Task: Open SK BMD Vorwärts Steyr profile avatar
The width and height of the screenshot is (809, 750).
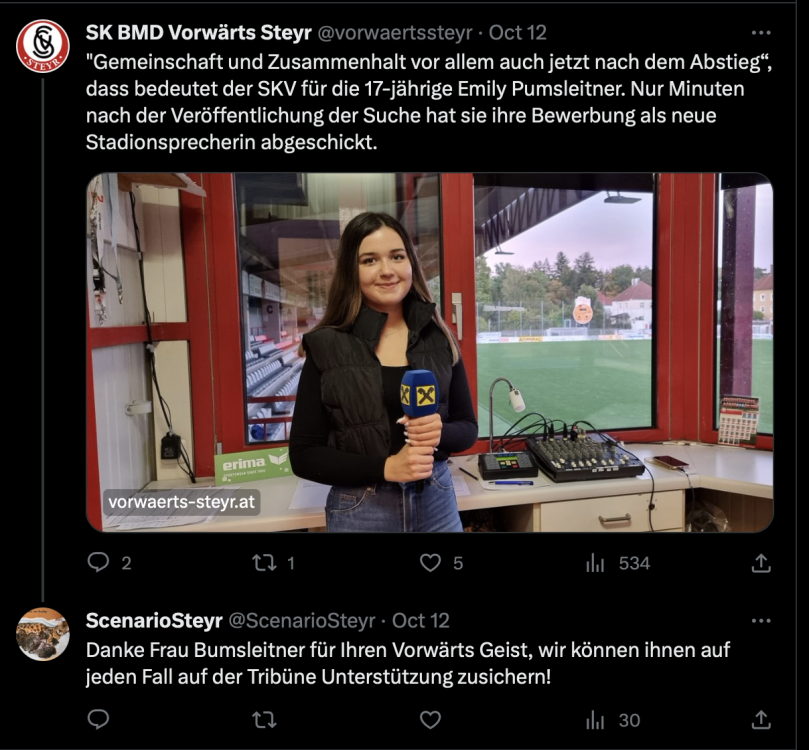Action: point(42,47)
